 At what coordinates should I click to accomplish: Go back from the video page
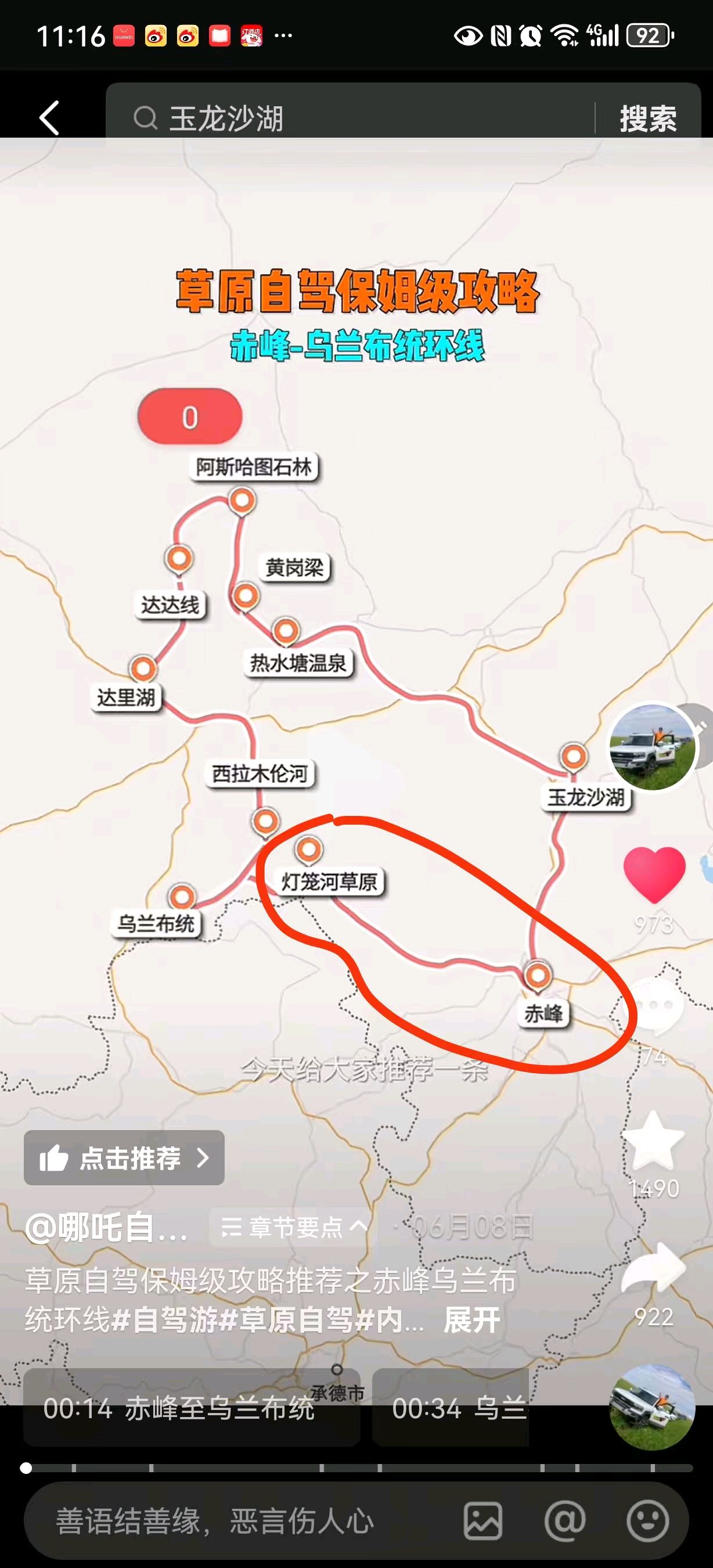[49, 117]
